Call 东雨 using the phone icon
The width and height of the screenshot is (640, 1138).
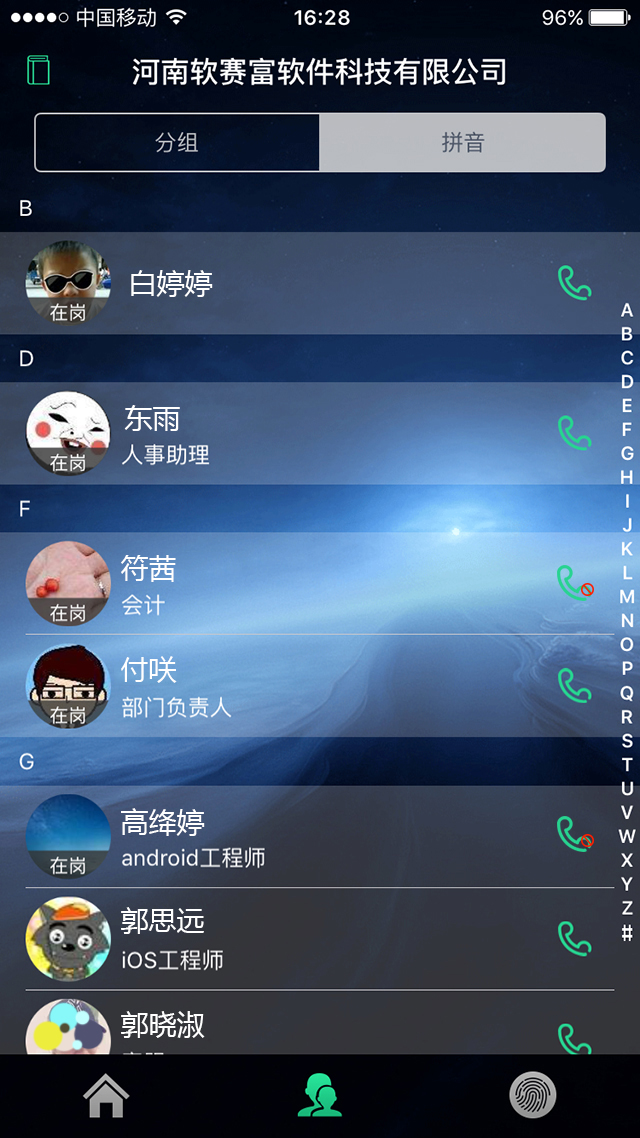click(574, 433)
